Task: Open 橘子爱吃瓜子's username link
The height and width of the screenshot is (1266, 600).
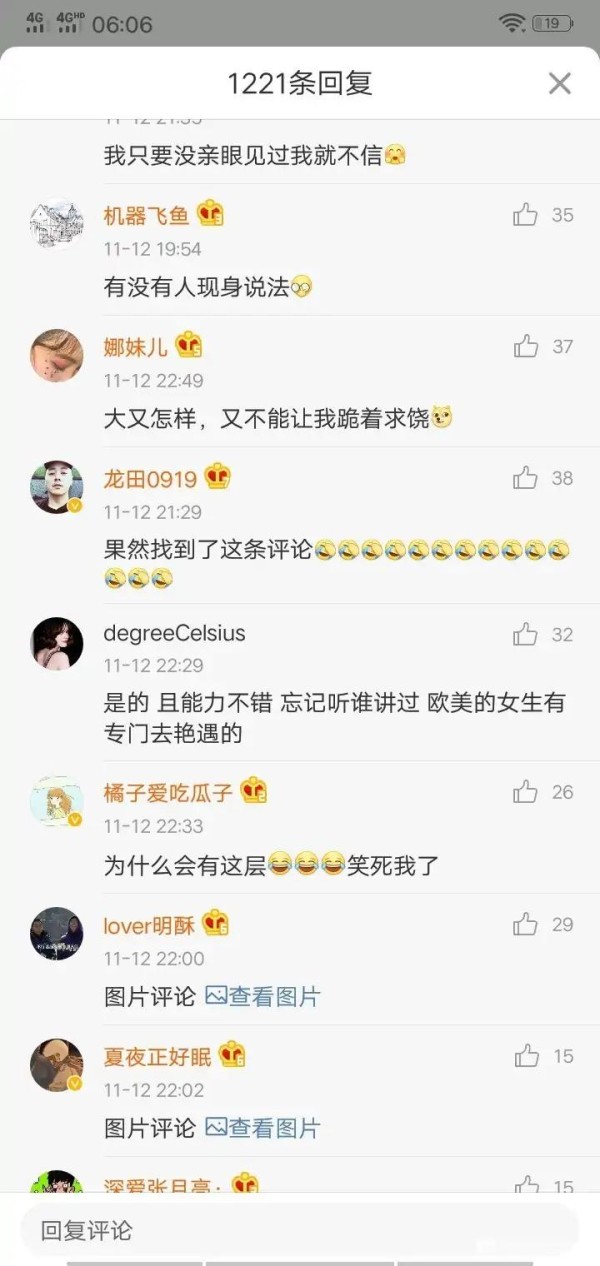Action: [168, 793]
